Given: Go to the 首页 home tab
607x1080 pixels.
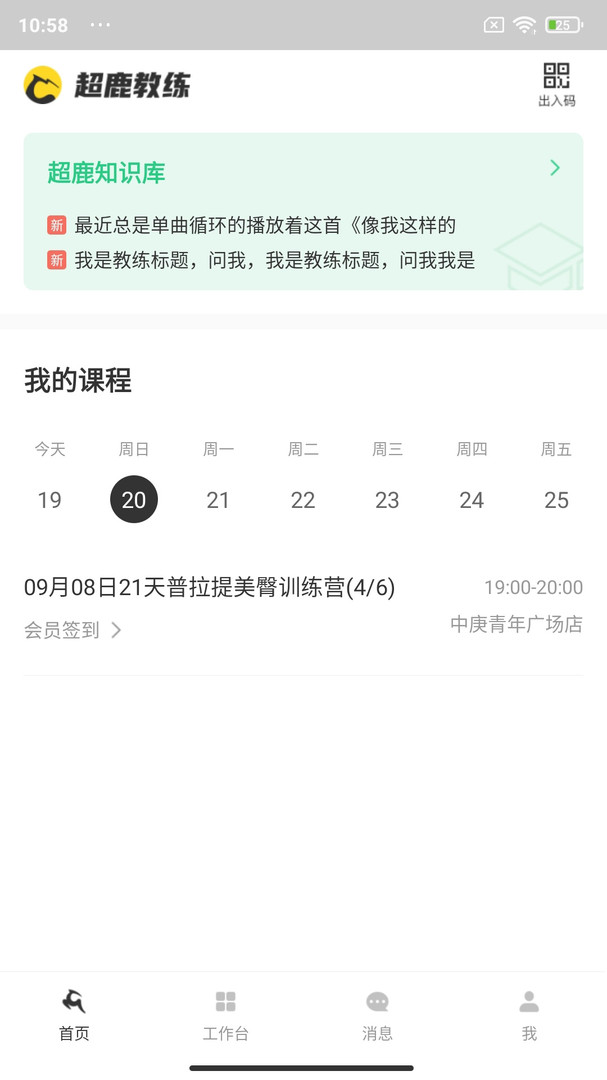Looking at the screenshot, I should click(x=74, y=1014).
